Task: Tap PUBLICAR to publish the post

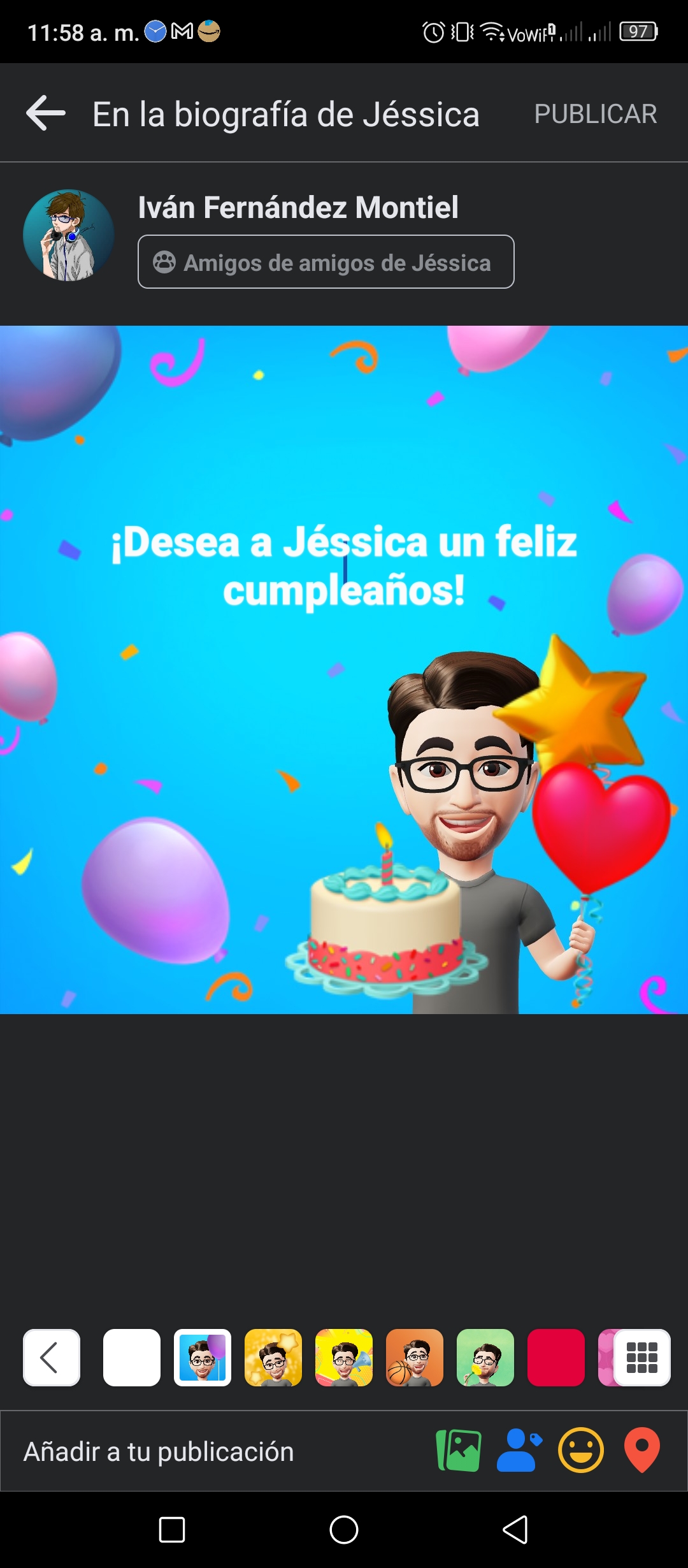Action: (595, 114)
